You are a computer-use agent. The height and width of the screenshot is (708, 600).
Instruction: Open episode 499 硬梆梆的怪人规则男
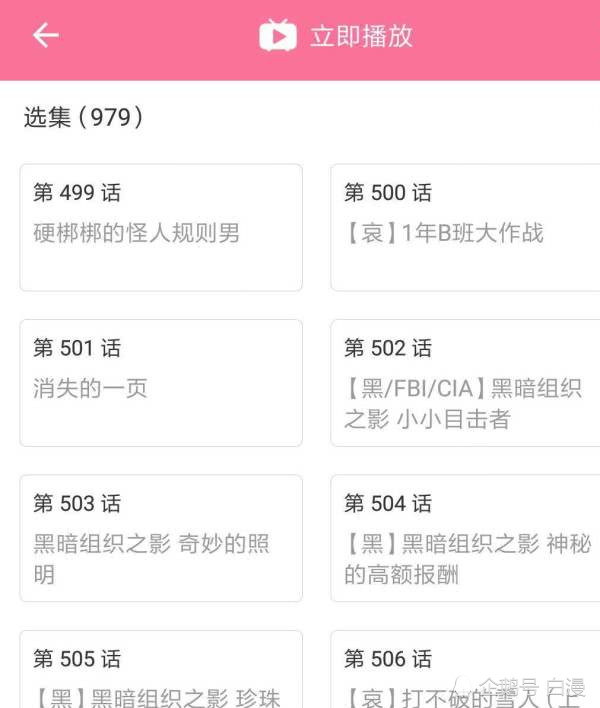[161, 227]
